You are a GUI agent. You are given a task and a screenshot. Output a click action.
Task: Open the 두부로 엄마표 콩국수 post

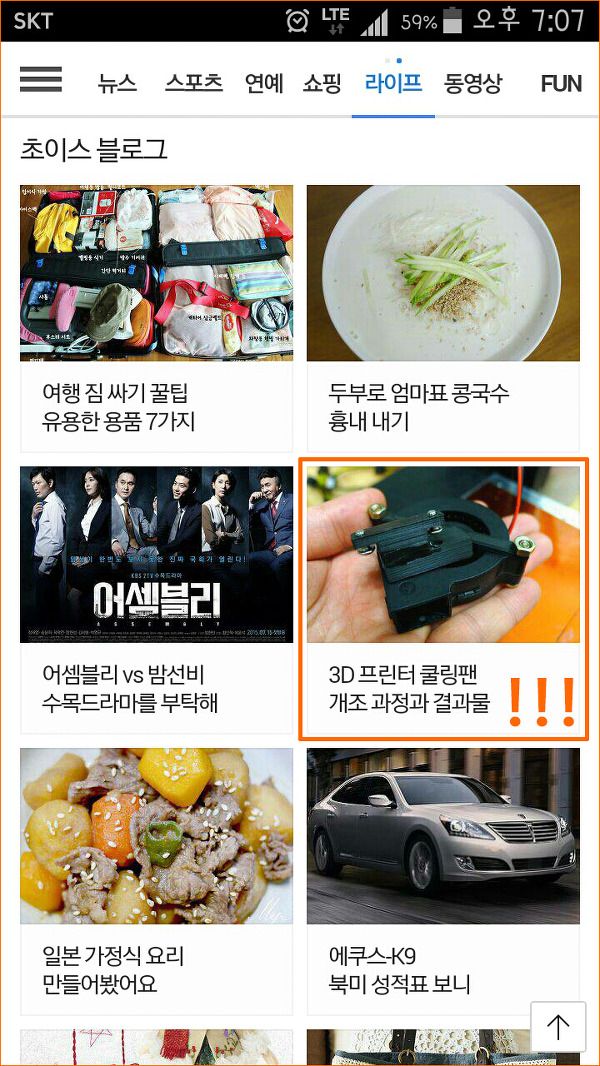[x=443, y=318]
